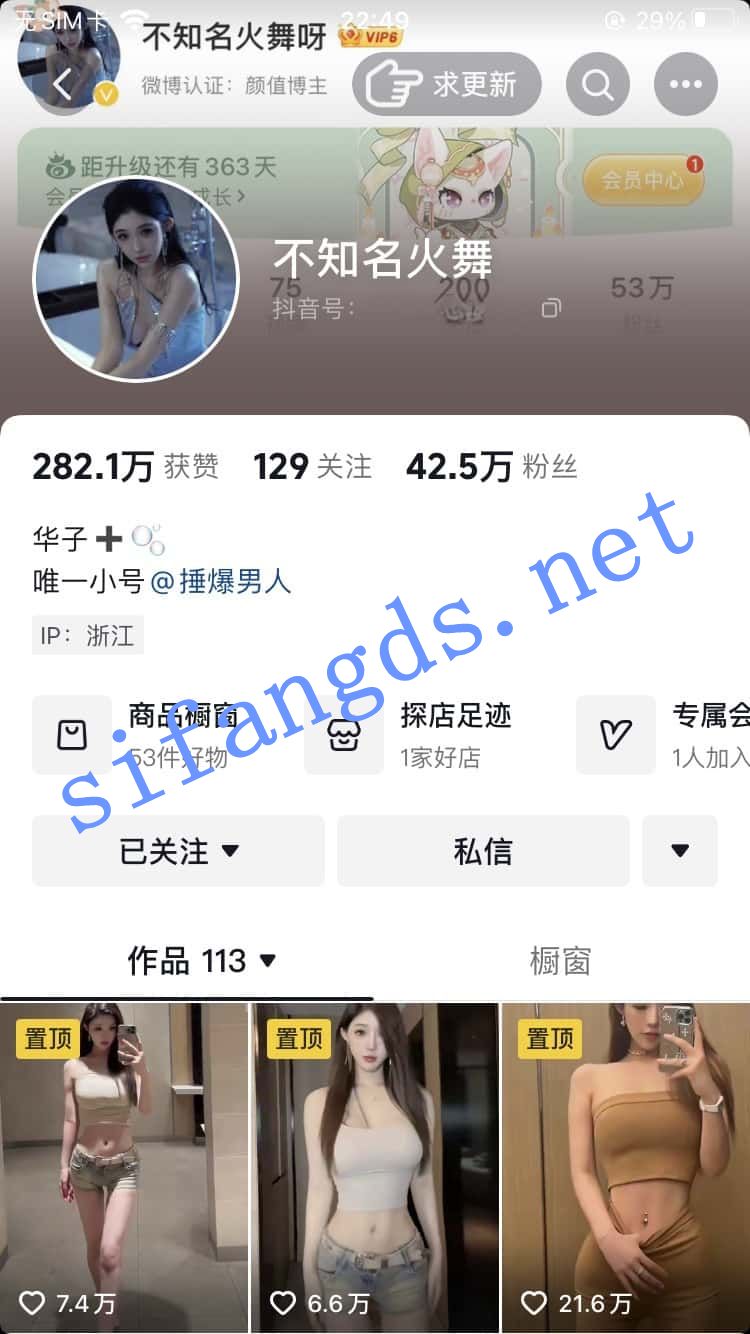This screenshot has width=750, height=1334.
Task: Open the @捶爆男人 profile link
Action: click(221, 582)
